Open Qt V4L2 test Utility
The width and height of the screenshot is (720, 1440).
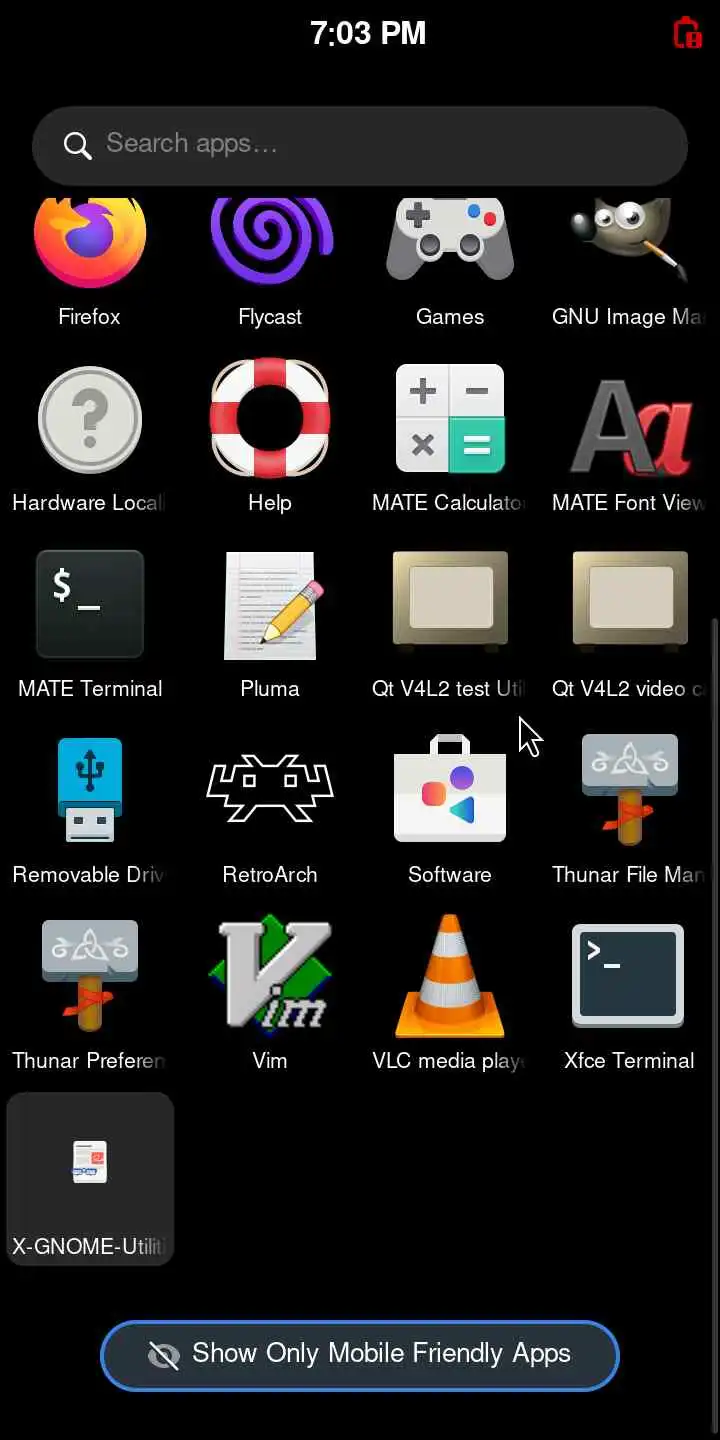pyautogui.click(x=450, y=606)
